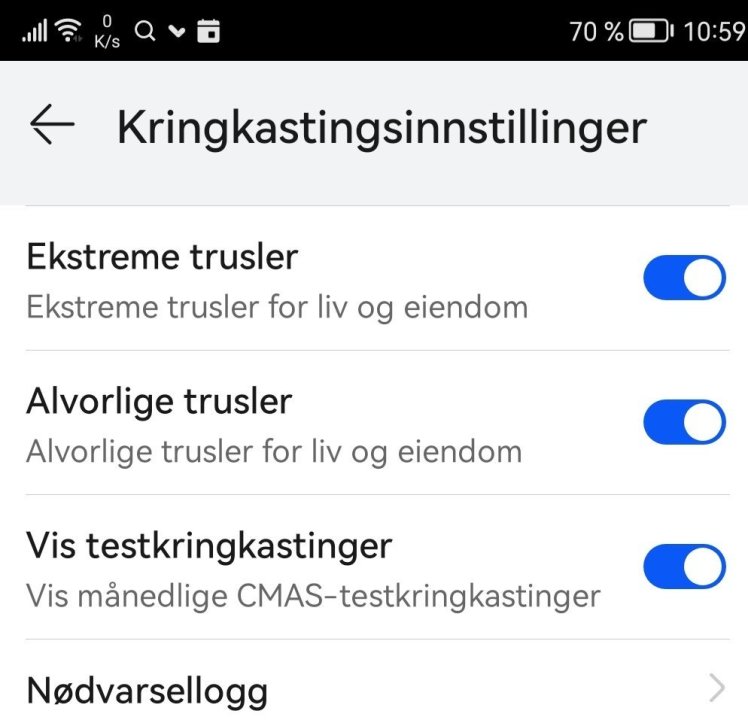This screenshot has height=720, width=748.
Task: Open the Nødvarsellogg row
Action: 374,689
